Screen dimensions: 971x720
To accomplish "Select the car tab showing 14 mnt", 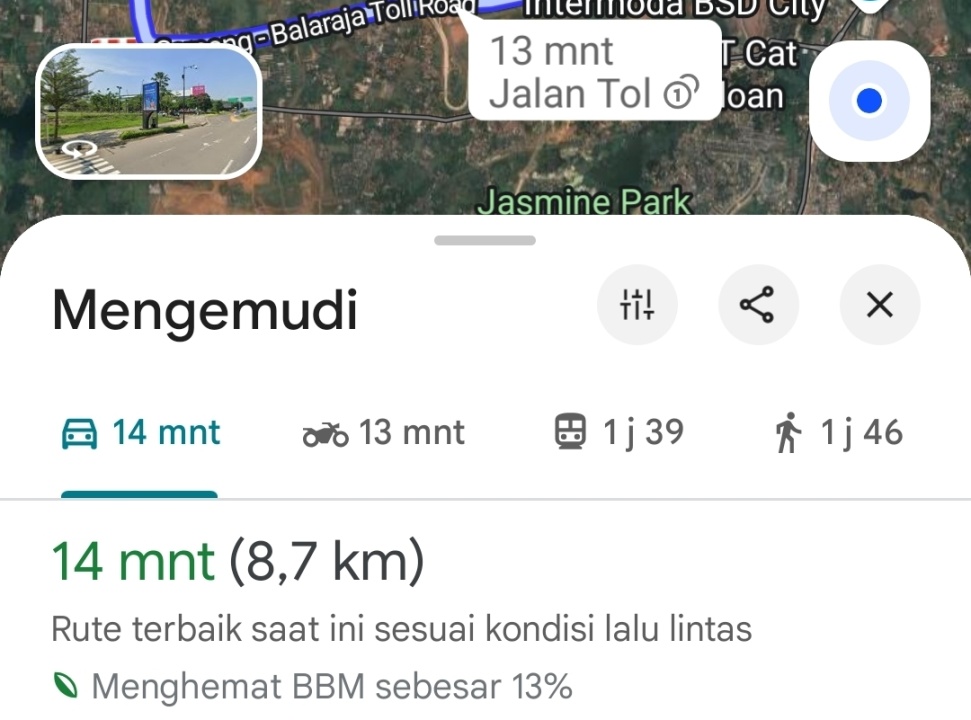I will pyautogui.click(x=141, y=433).
